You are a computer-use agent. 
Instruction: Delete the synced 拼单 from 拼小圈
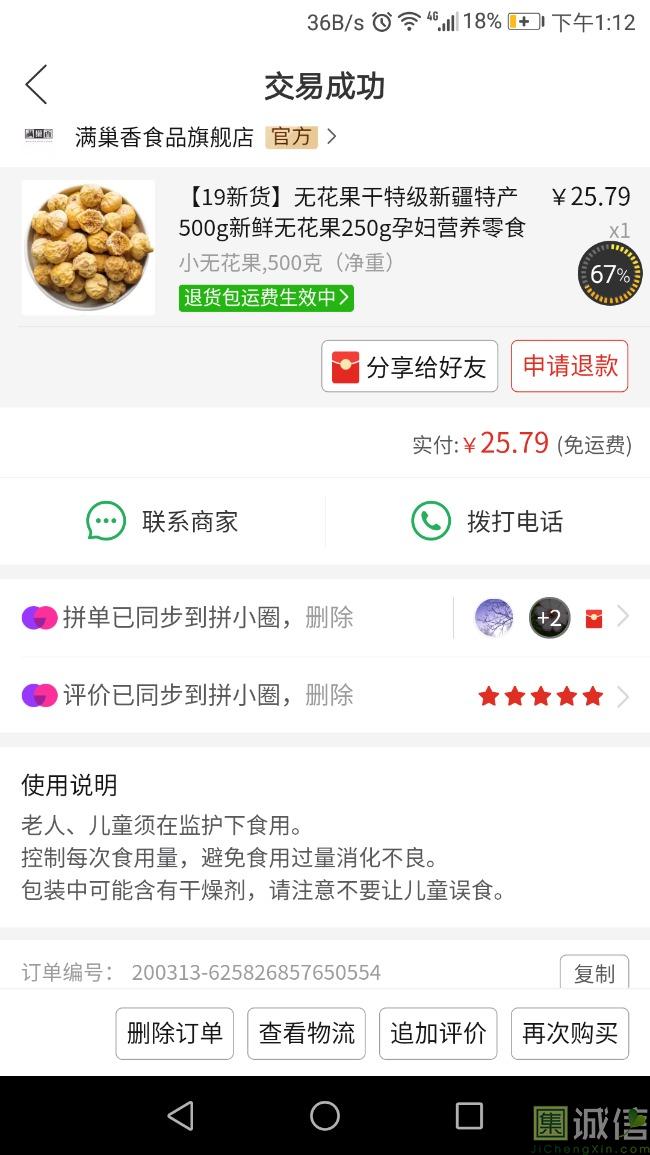(330, 618)
